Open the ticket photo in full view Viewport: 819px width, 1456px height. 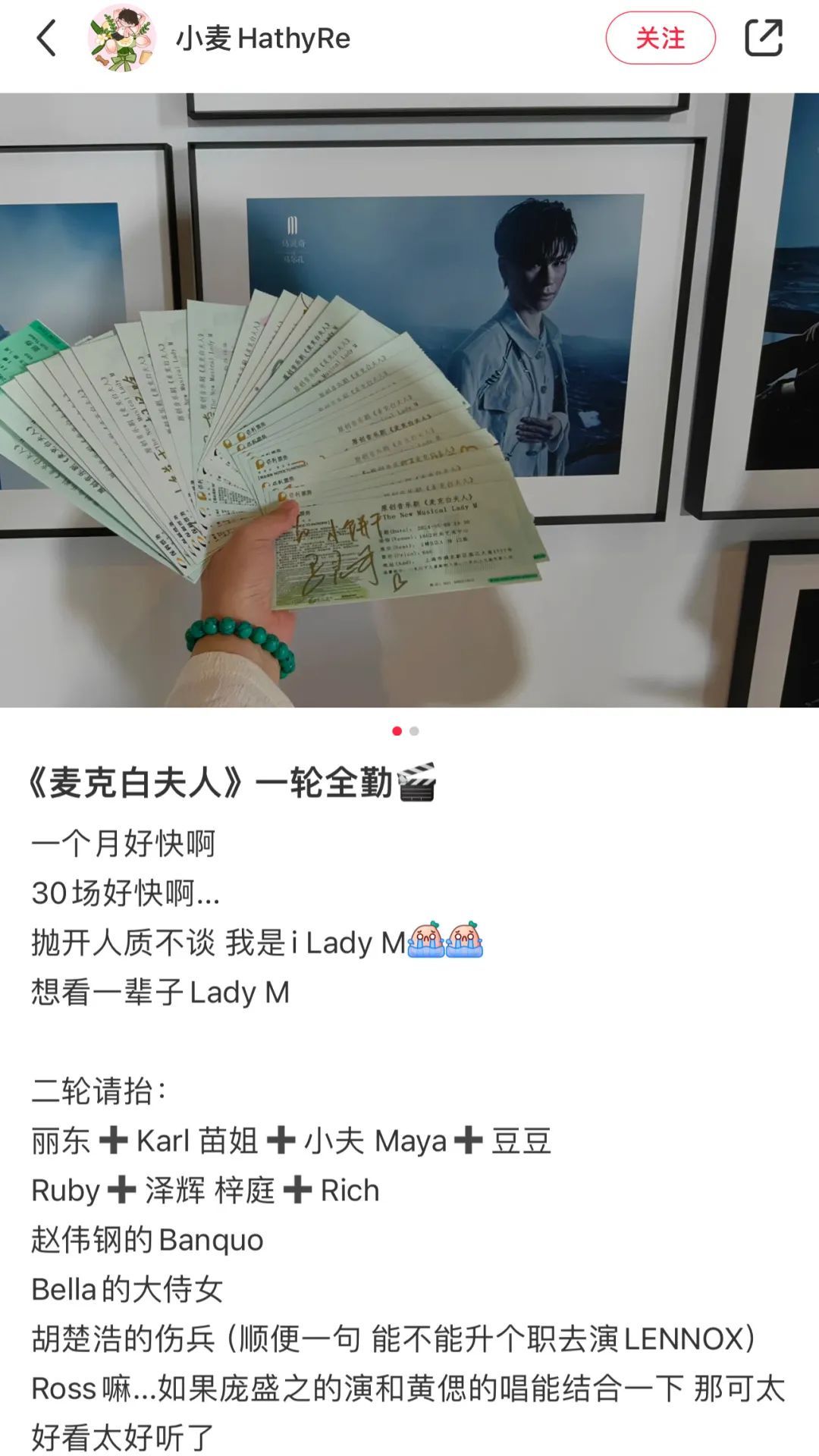coord(409,400)
